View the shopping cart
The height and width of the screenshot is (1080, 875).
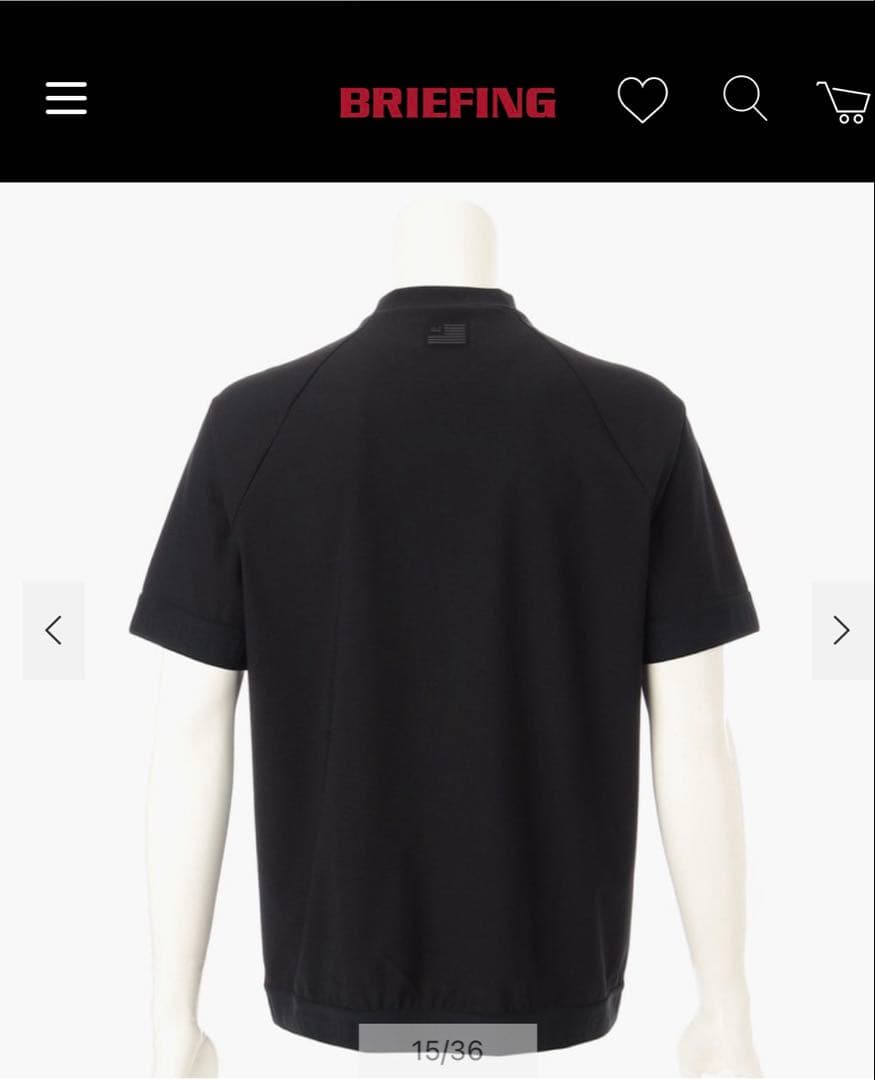pos(843,102)
